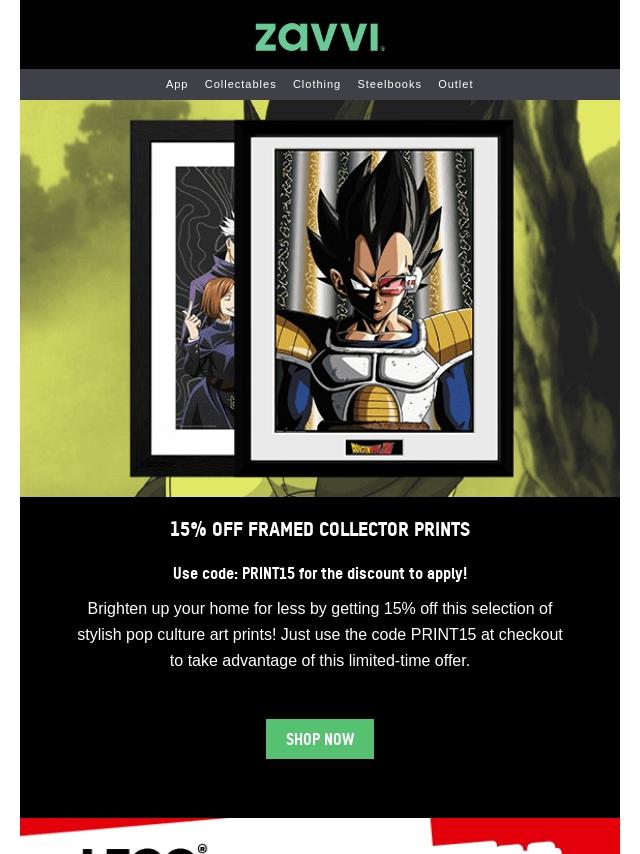The height and width of the screenshot is (854, 640).
Task: Tap the Shop Now button
Action: [320, 739]
